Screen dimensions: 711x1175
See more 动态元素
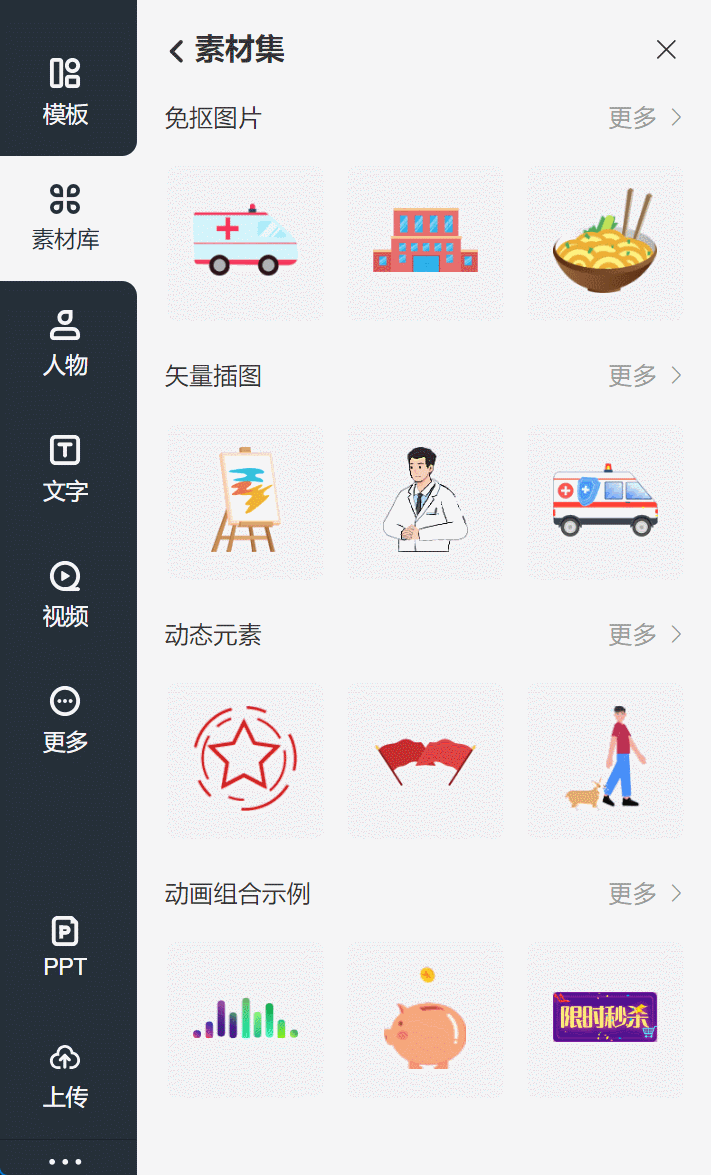tap(644, 635)
